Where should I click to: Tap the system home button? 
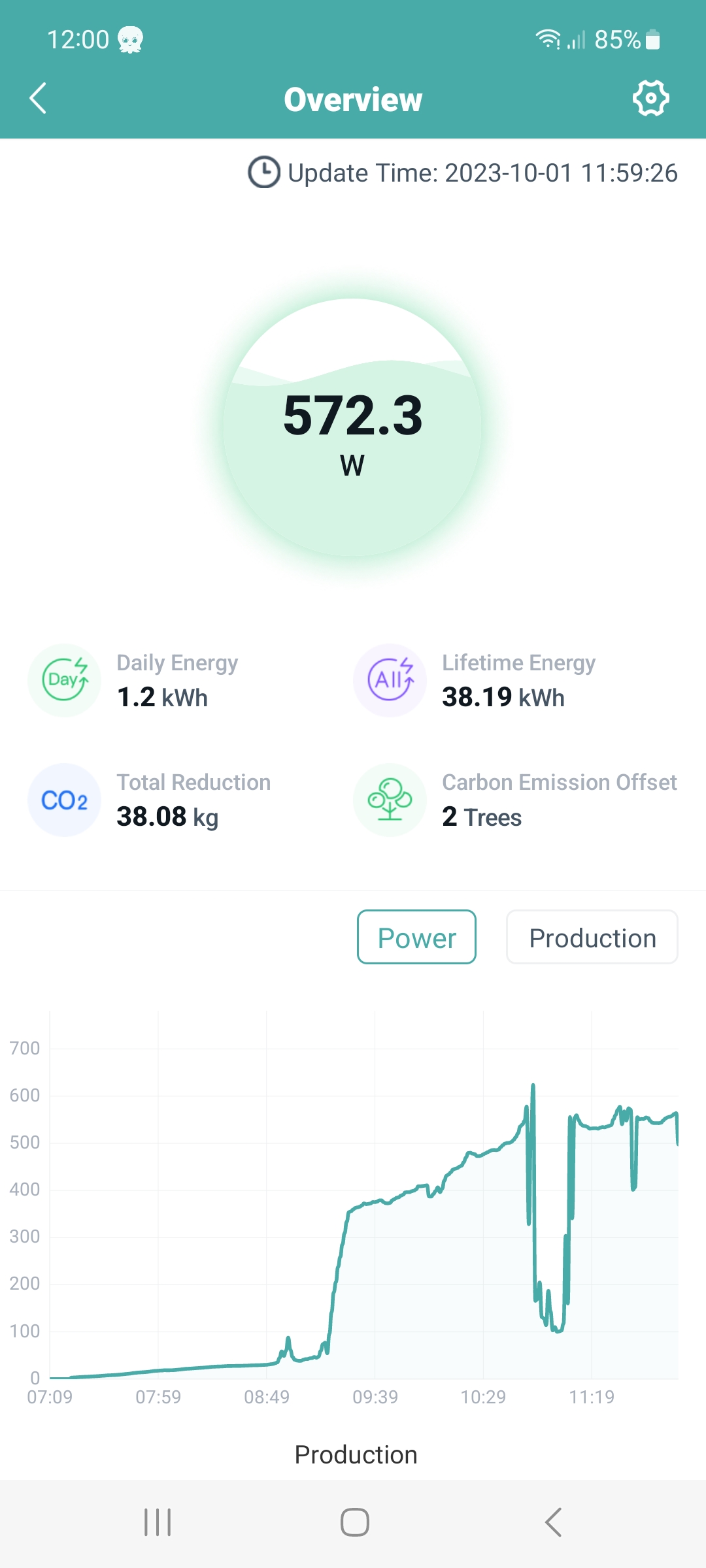pyautogui.click(x=354, y=1522)
